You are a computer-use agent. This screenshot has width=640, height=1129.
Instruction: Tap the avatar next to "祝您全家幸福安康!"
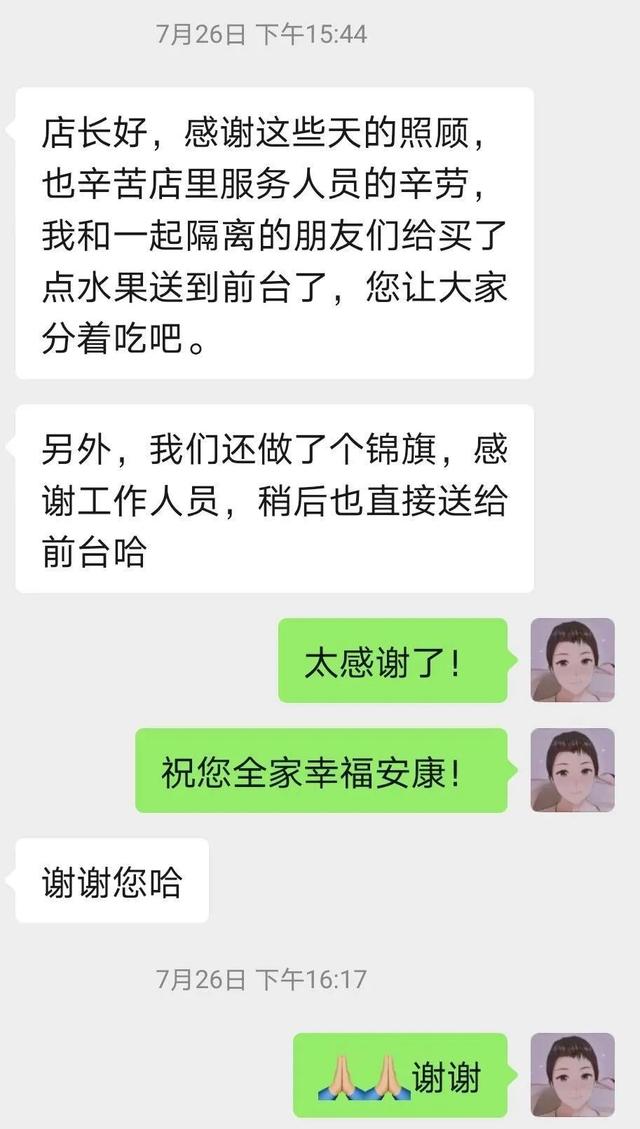click(x=573, y=770)
